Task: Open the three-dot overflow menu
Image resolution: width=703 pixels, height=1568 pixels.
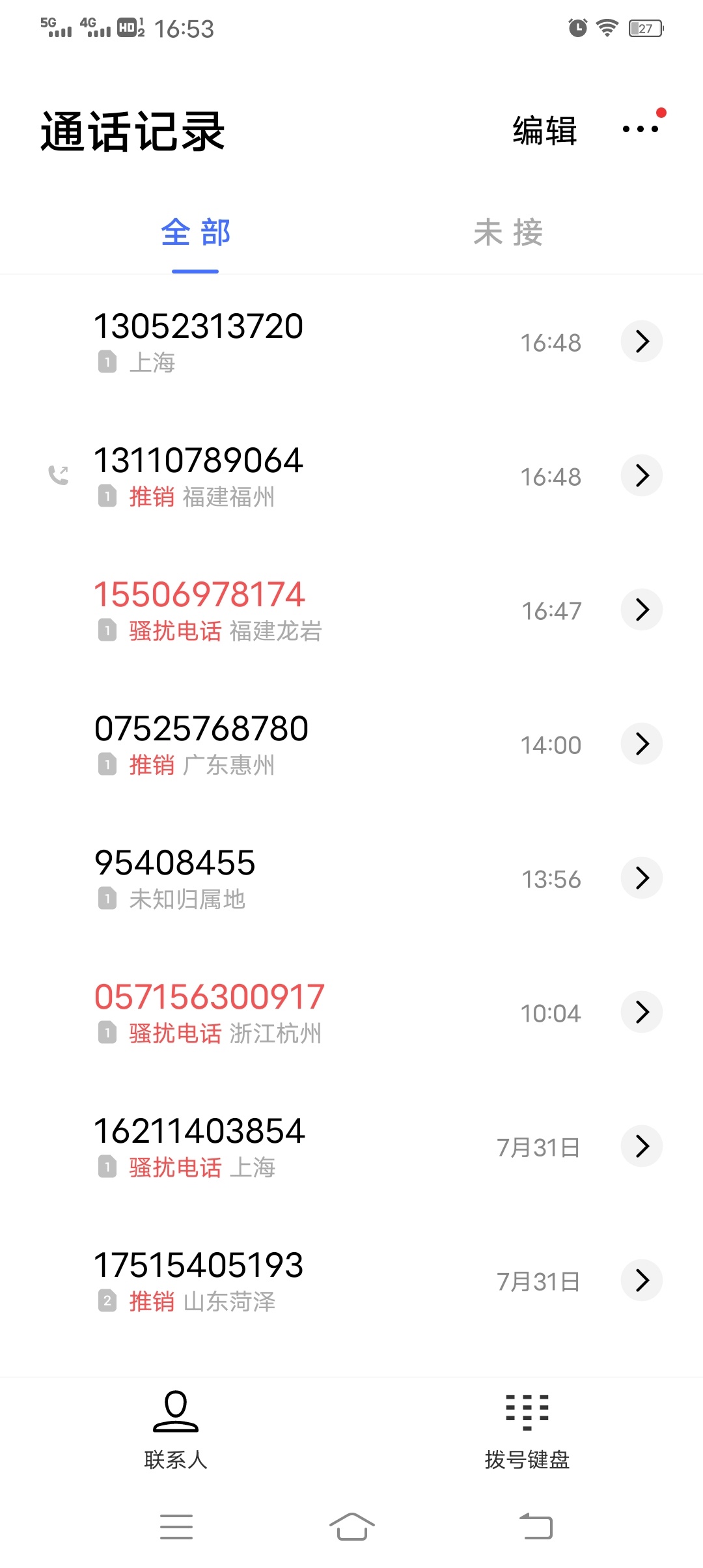Action: click(x=641, y=129)
